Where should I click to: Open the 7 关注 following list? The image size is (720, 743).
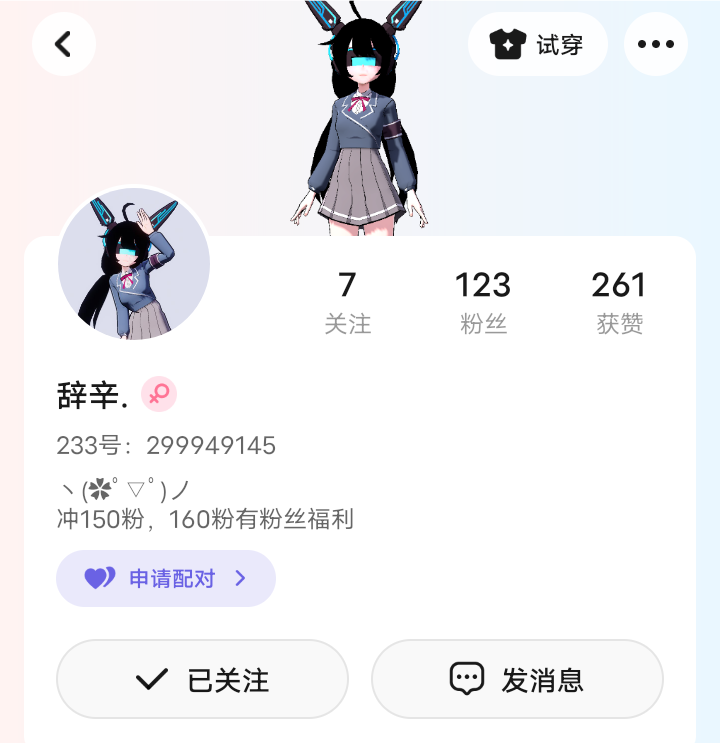[347, 301]
